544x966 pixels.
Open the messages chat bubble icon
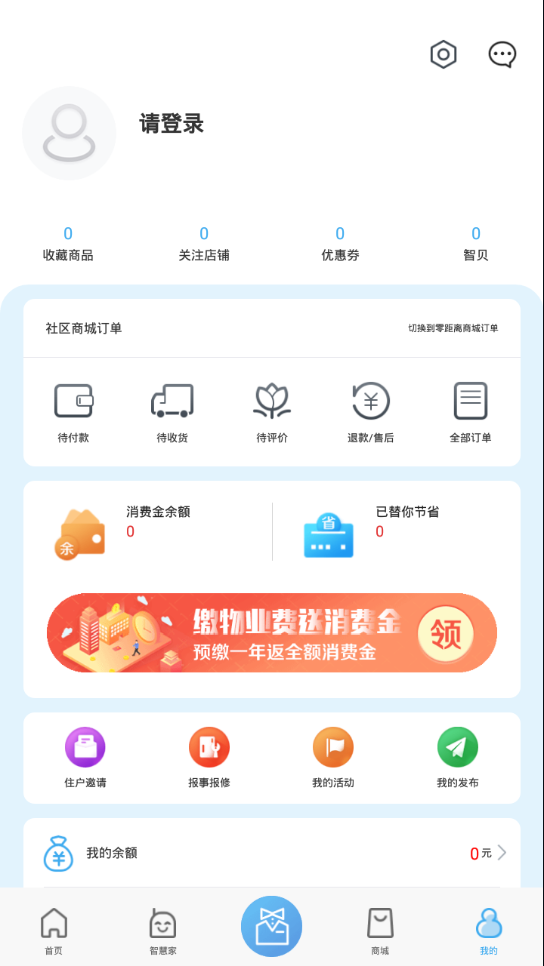coord(502,55)
